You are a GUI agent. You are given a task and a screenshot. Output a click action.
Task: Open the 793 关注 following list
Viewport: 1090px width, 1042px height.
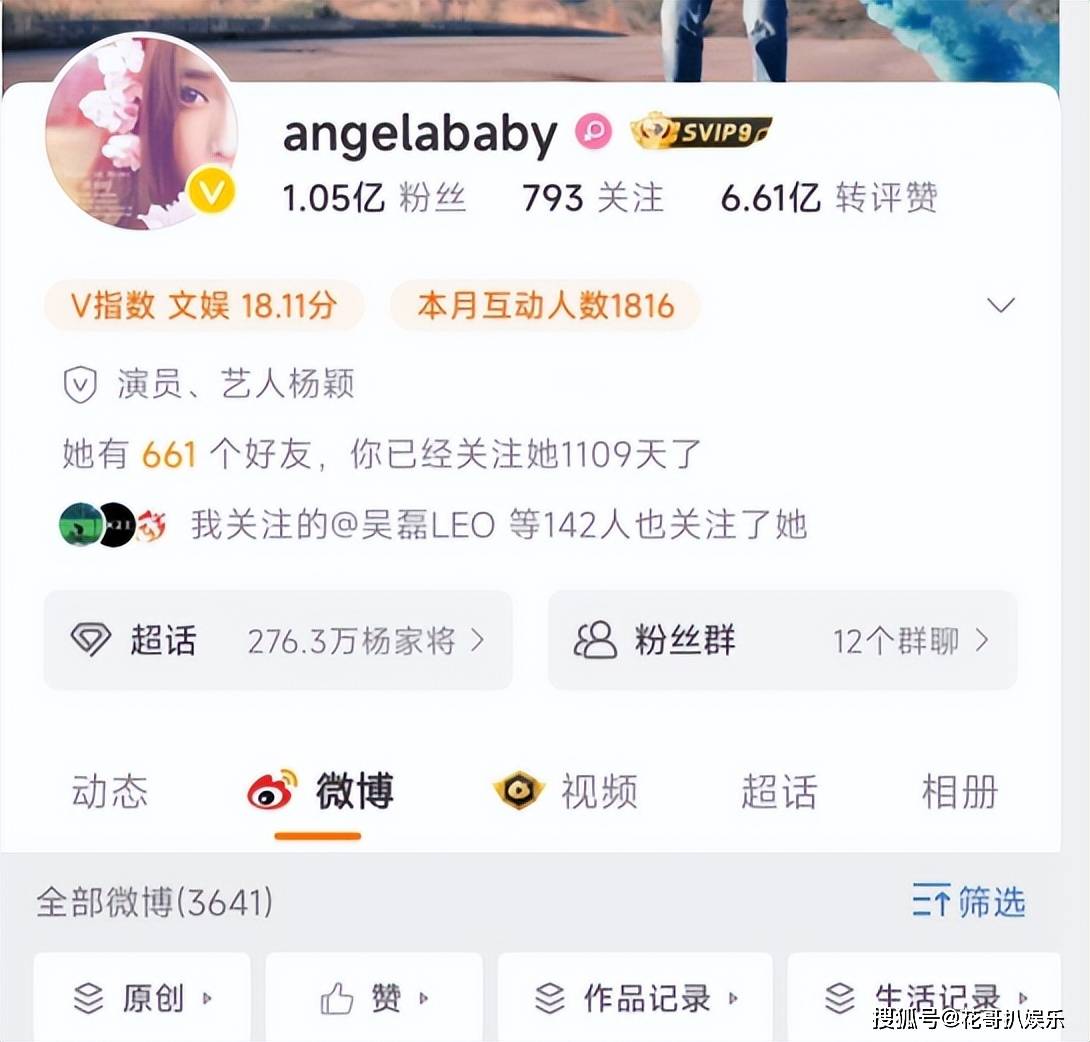592,198
